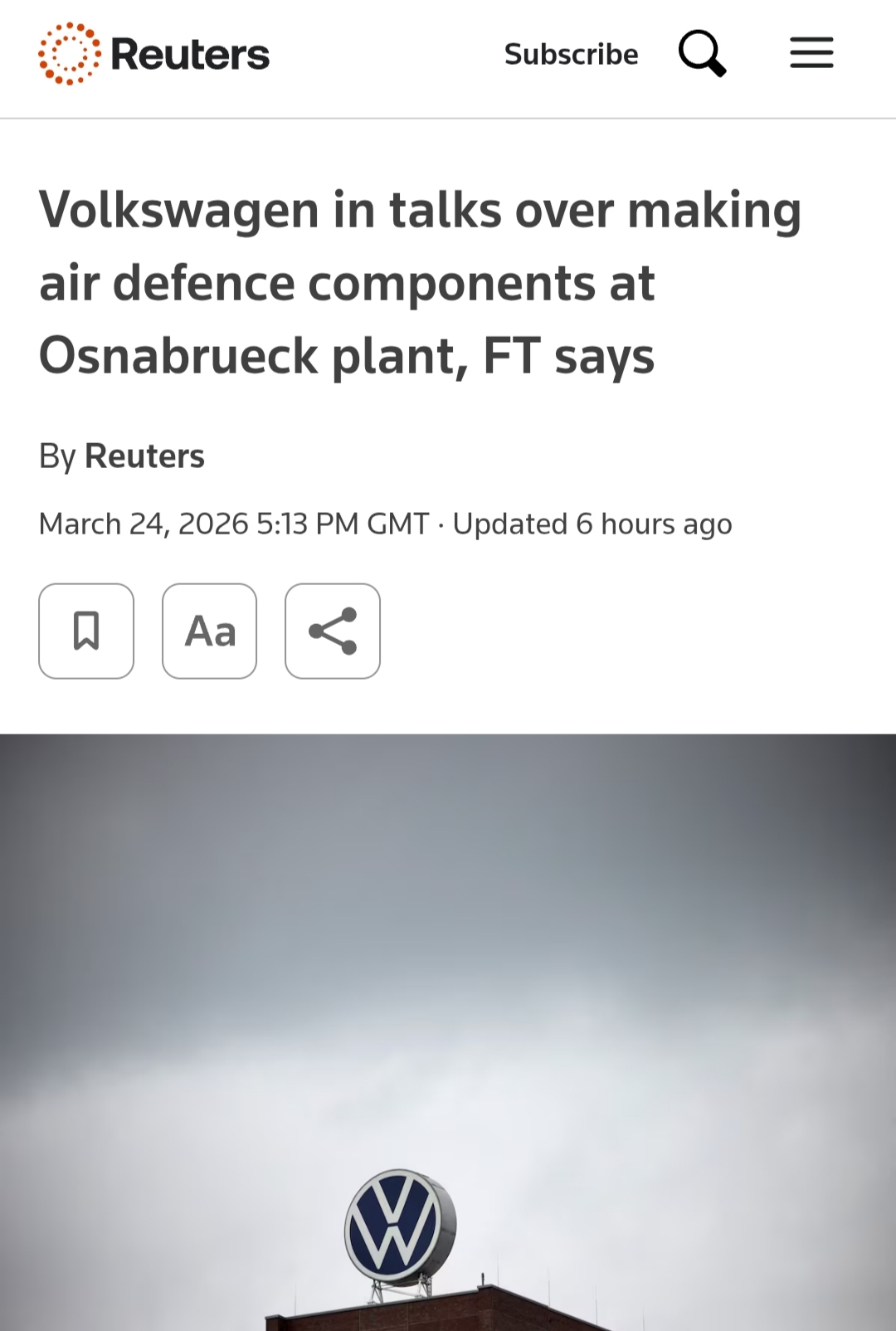This screenshot has width=896, height=1331.
Task: Open the Reuters author link
Action: tap(144, 456)
